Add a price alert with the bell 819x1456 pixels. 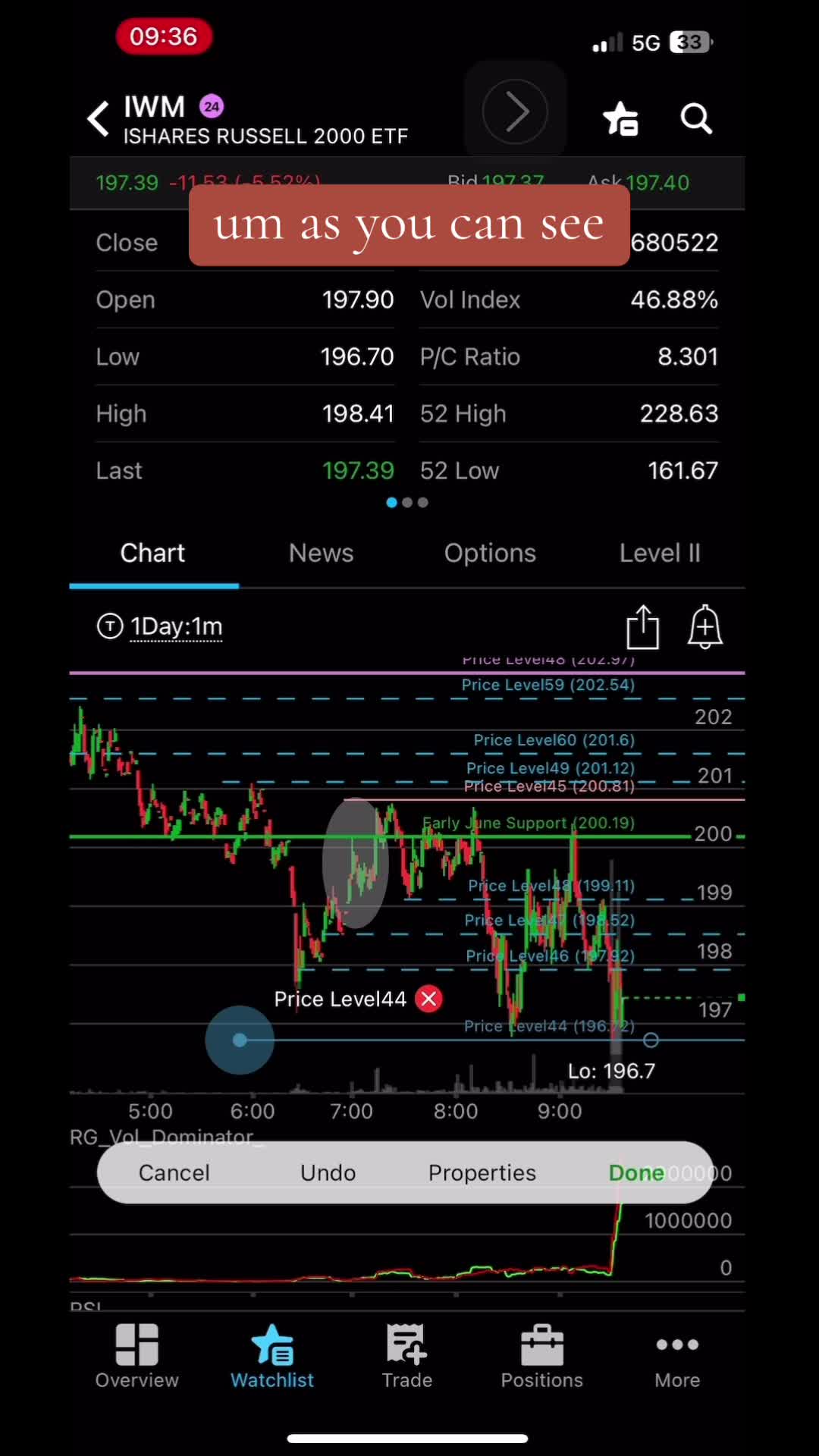coord(705,627)
